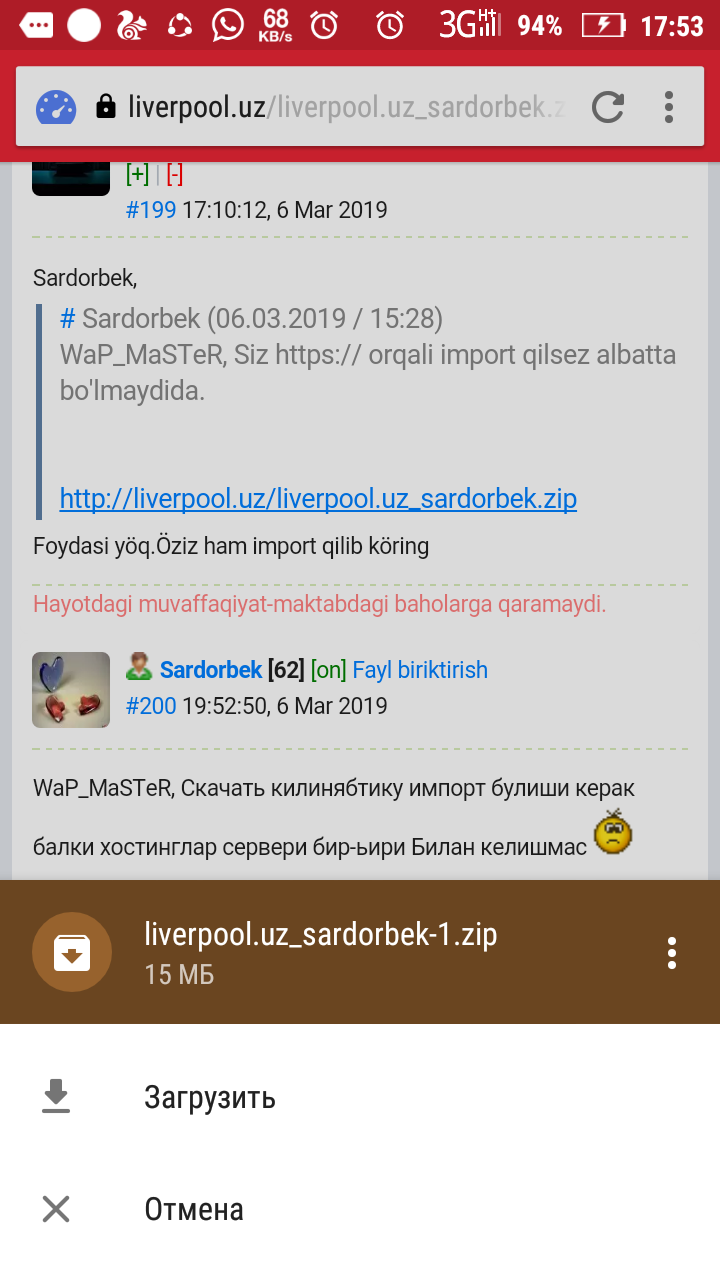View Sardorbek's profile
Image resolution: width=720 pixels, height=1280 pixels.
click(211, 669)
